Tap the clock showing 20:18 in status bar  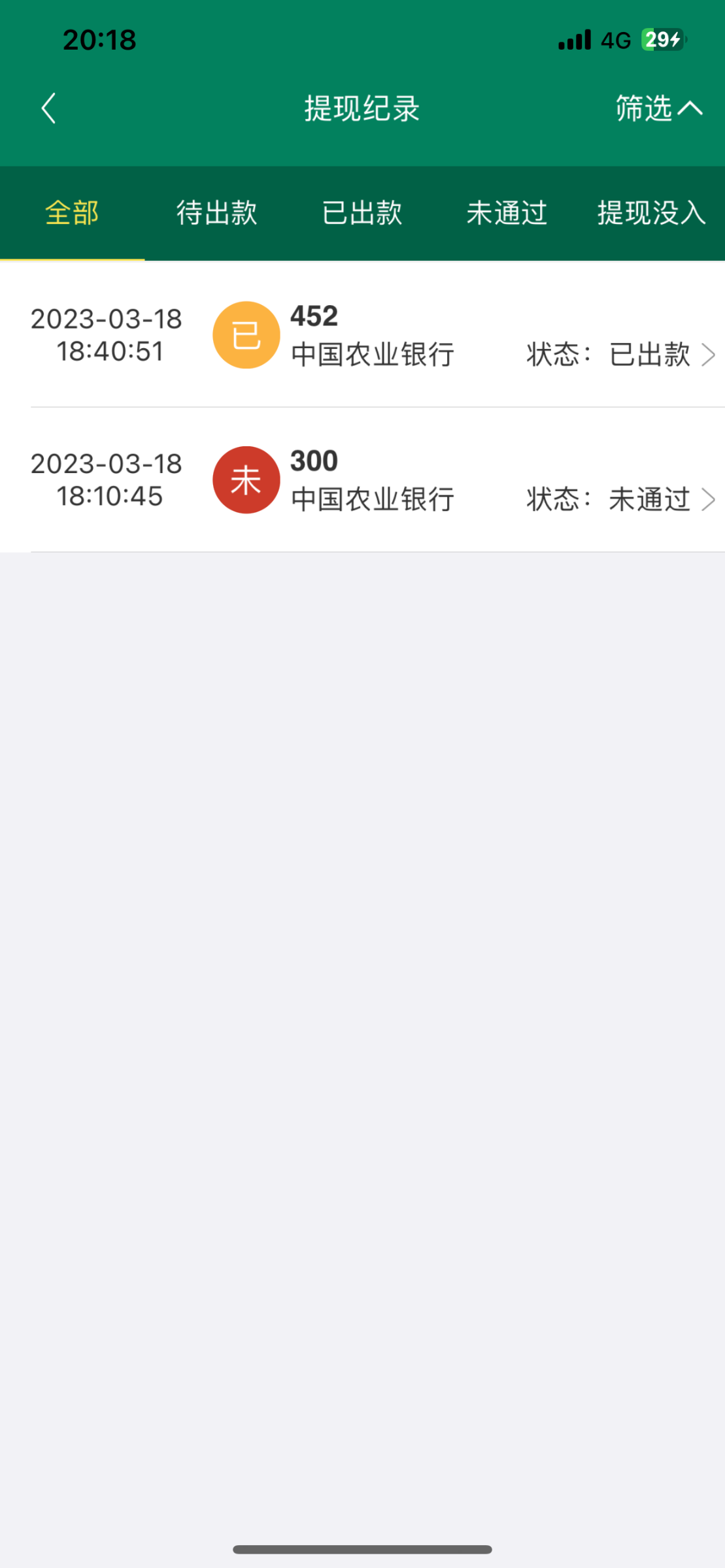tap(99, 40)
